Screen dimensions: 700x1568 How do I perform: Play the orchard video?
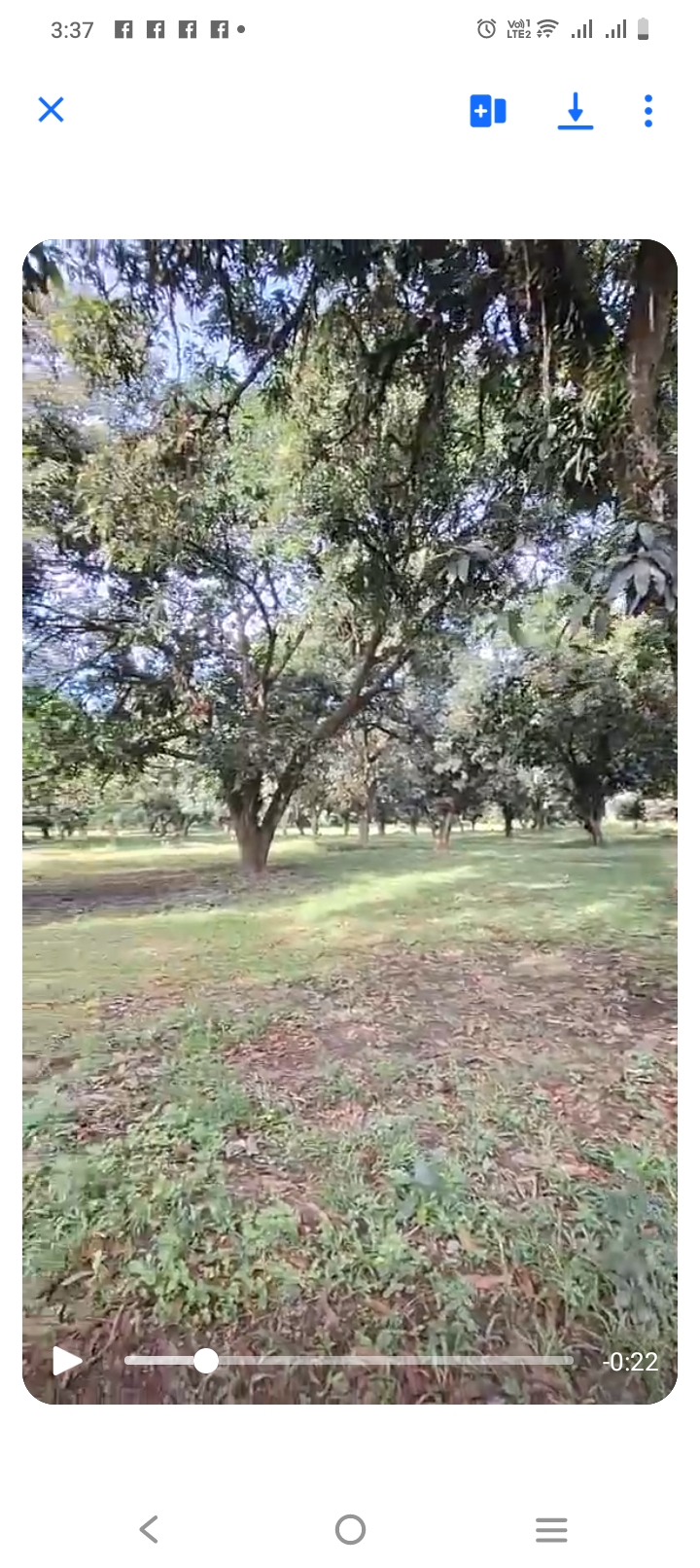[x=66, y=1360]
